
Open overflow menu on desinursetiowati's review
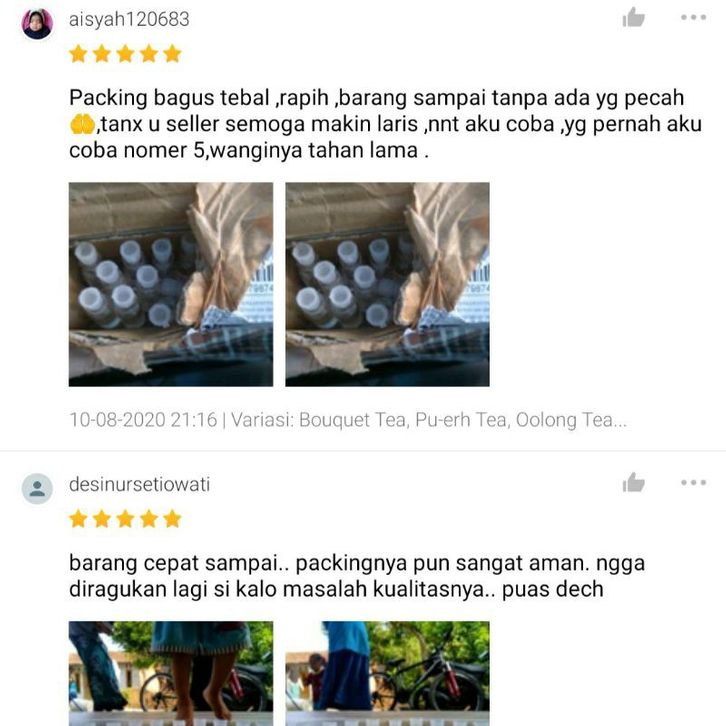(693, 483)
